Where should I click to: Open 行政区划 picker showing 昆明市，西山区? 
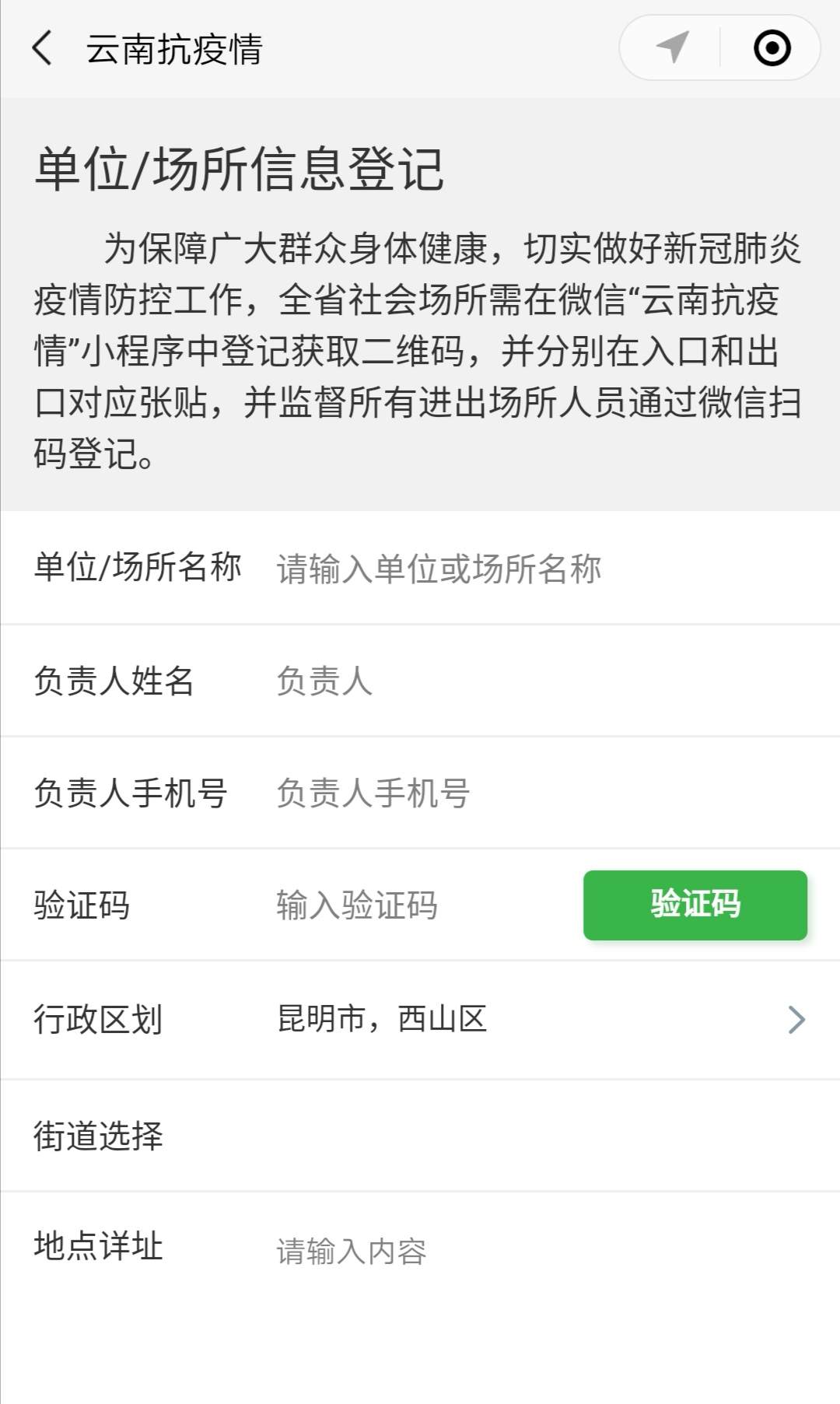420,1019
